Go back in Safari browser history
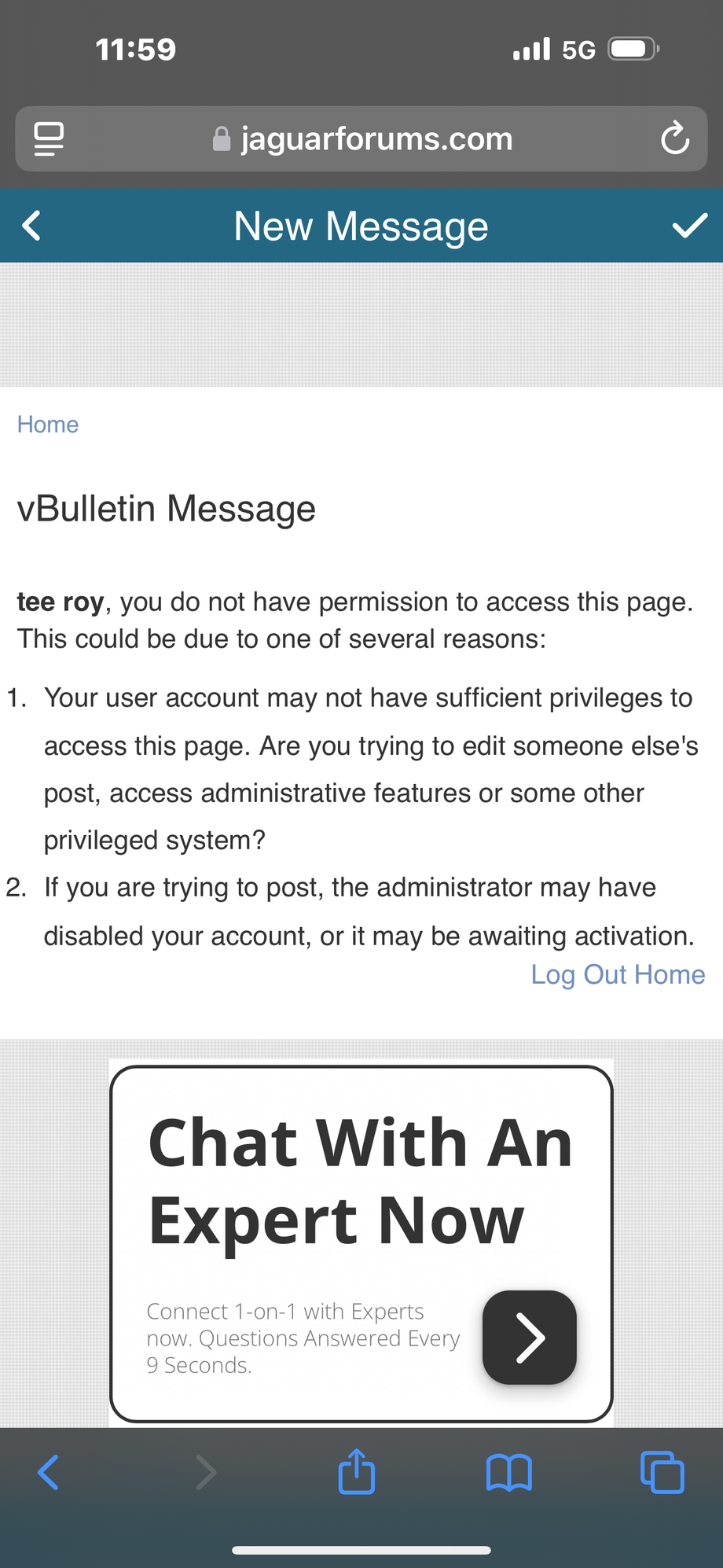Image resolution: width=723 pixels, height=1568 pixels. pos(49,1472)
